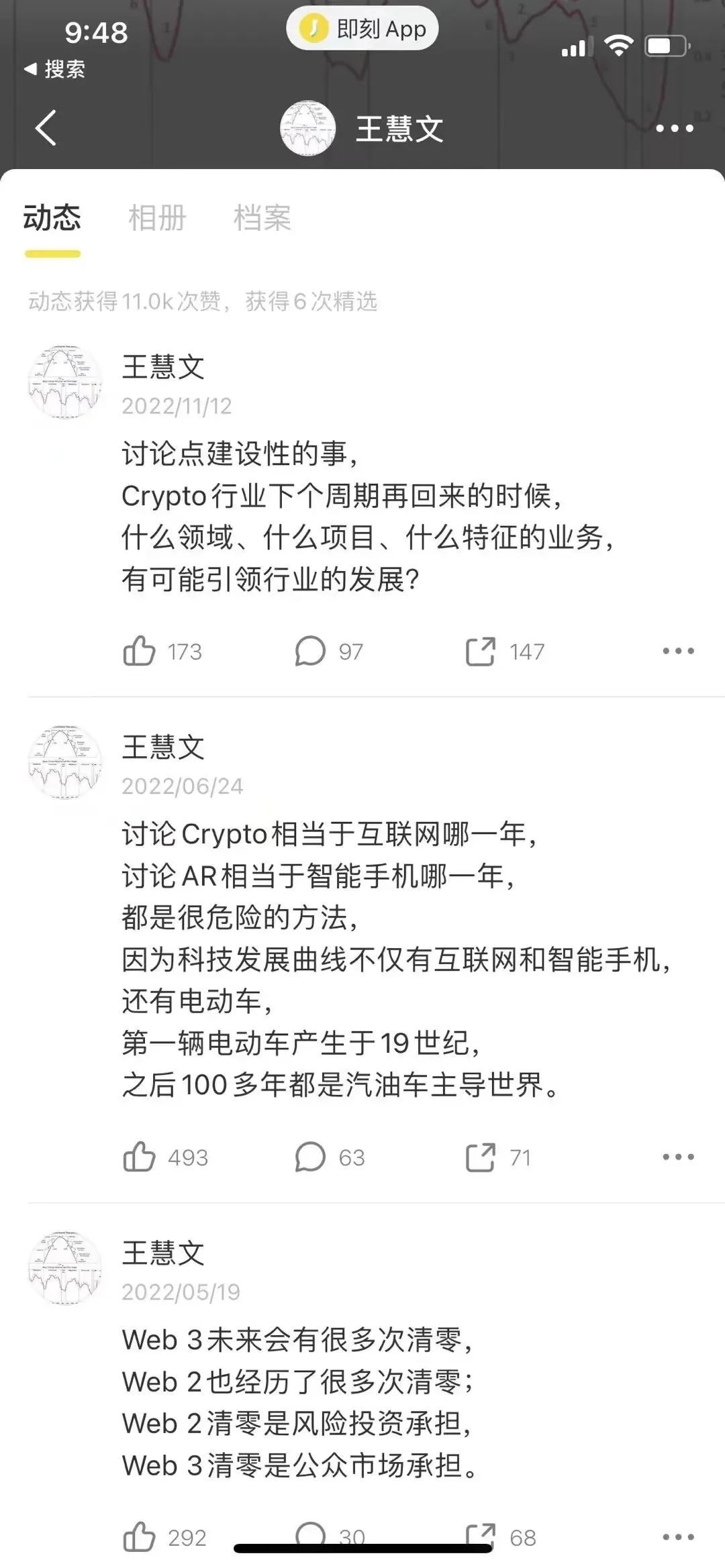
Task: Select the 动态 tab
Action: (x=52, y=218)
